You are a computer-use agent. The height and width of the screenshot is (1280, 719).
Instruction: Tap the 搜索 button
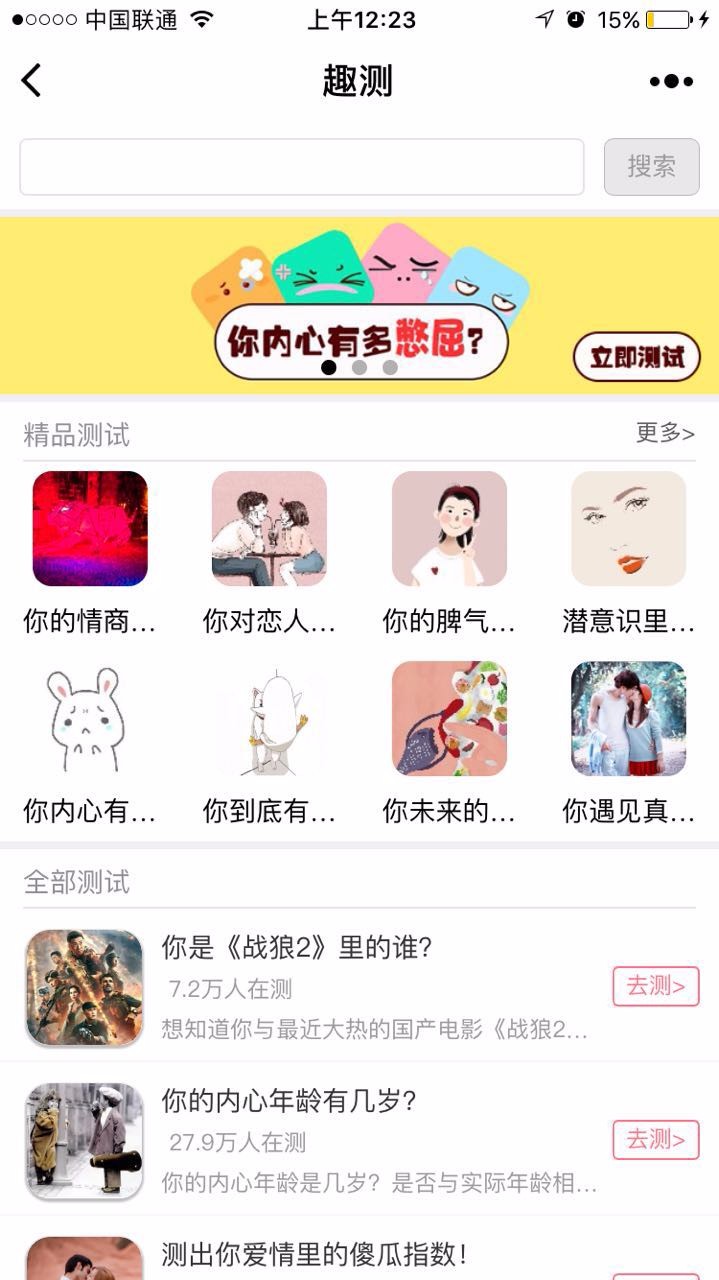pos(652,167)
